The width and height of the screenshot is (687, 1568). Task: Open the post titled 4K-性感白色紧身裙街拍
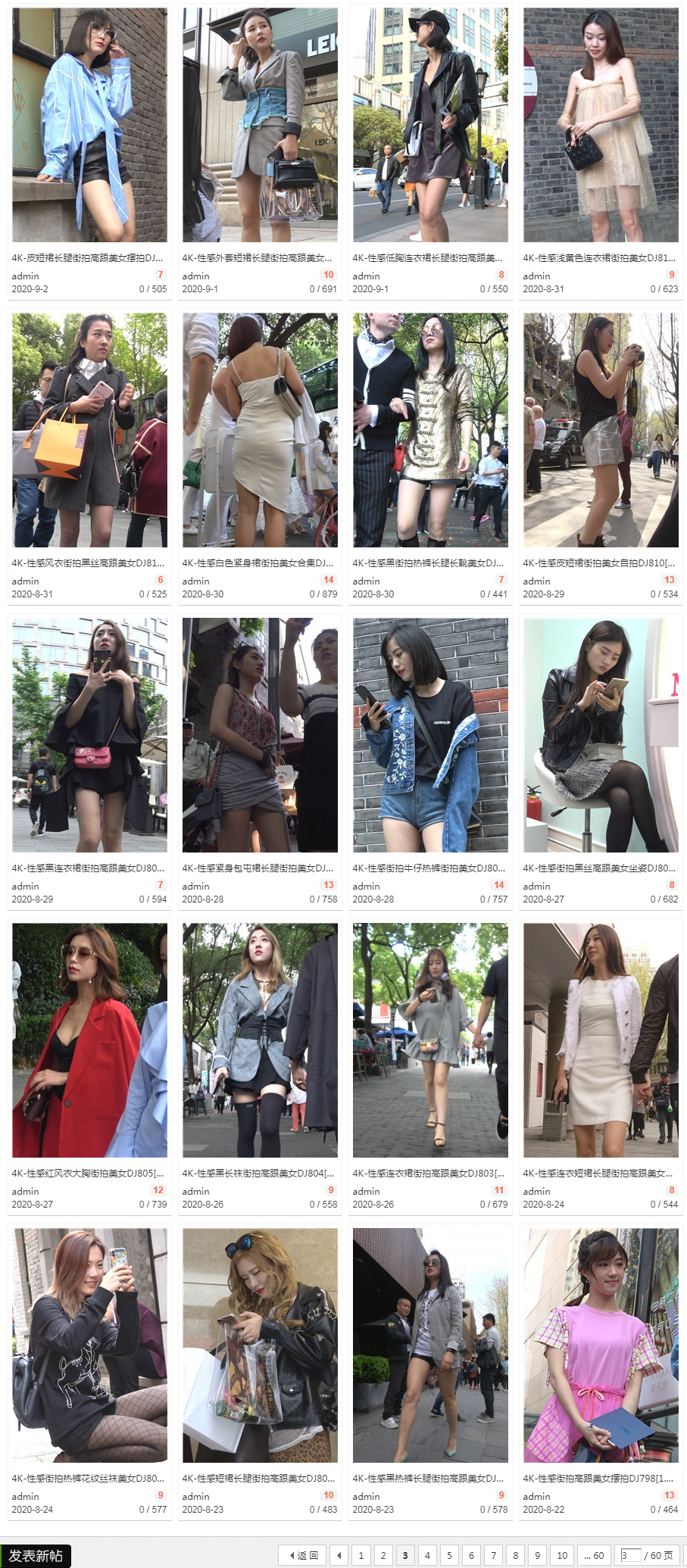coord(256,563)
